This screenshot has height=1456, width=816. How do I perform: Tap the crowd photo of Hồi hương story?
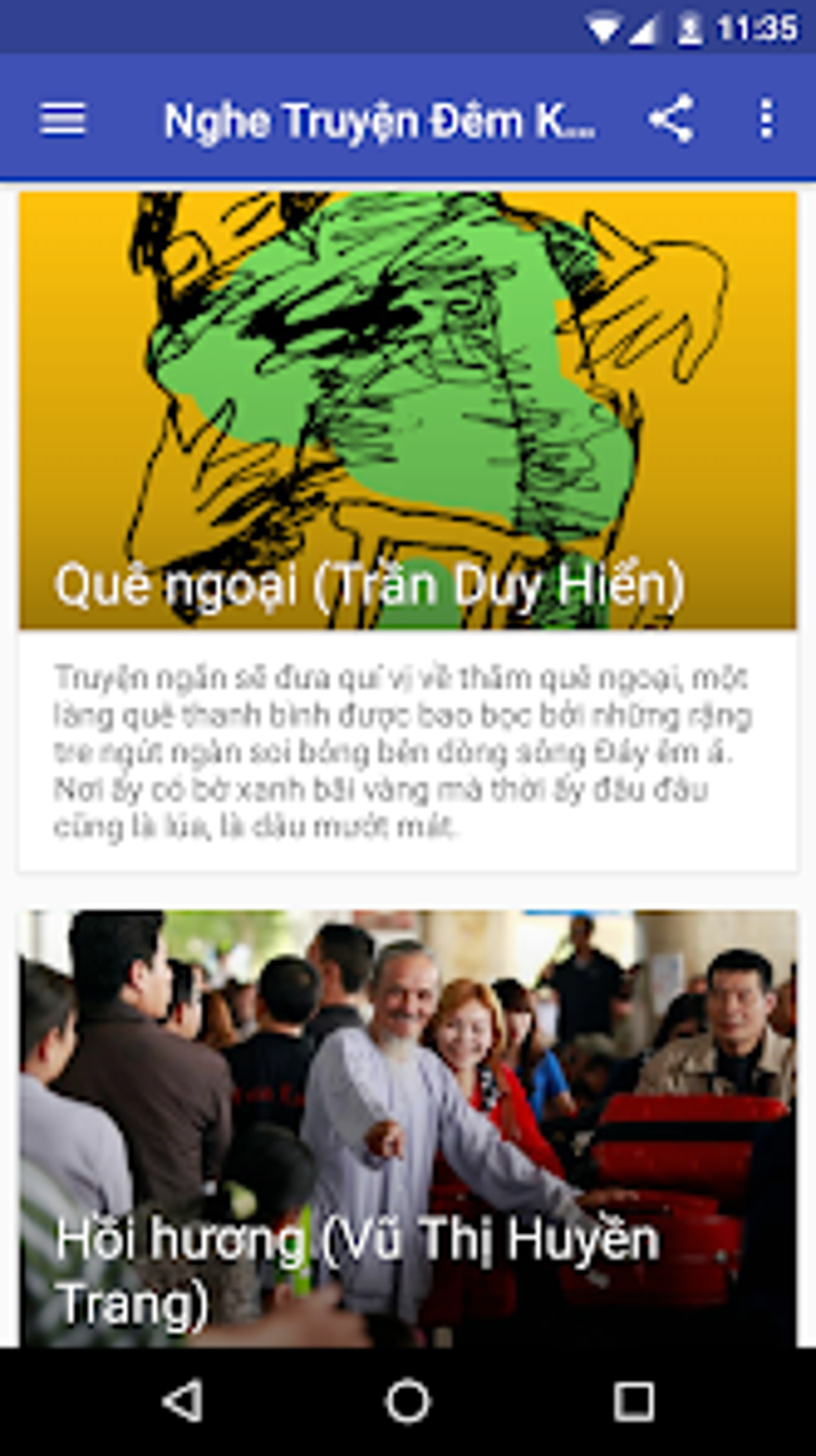pyautogui.click(x=407, y=1041)
